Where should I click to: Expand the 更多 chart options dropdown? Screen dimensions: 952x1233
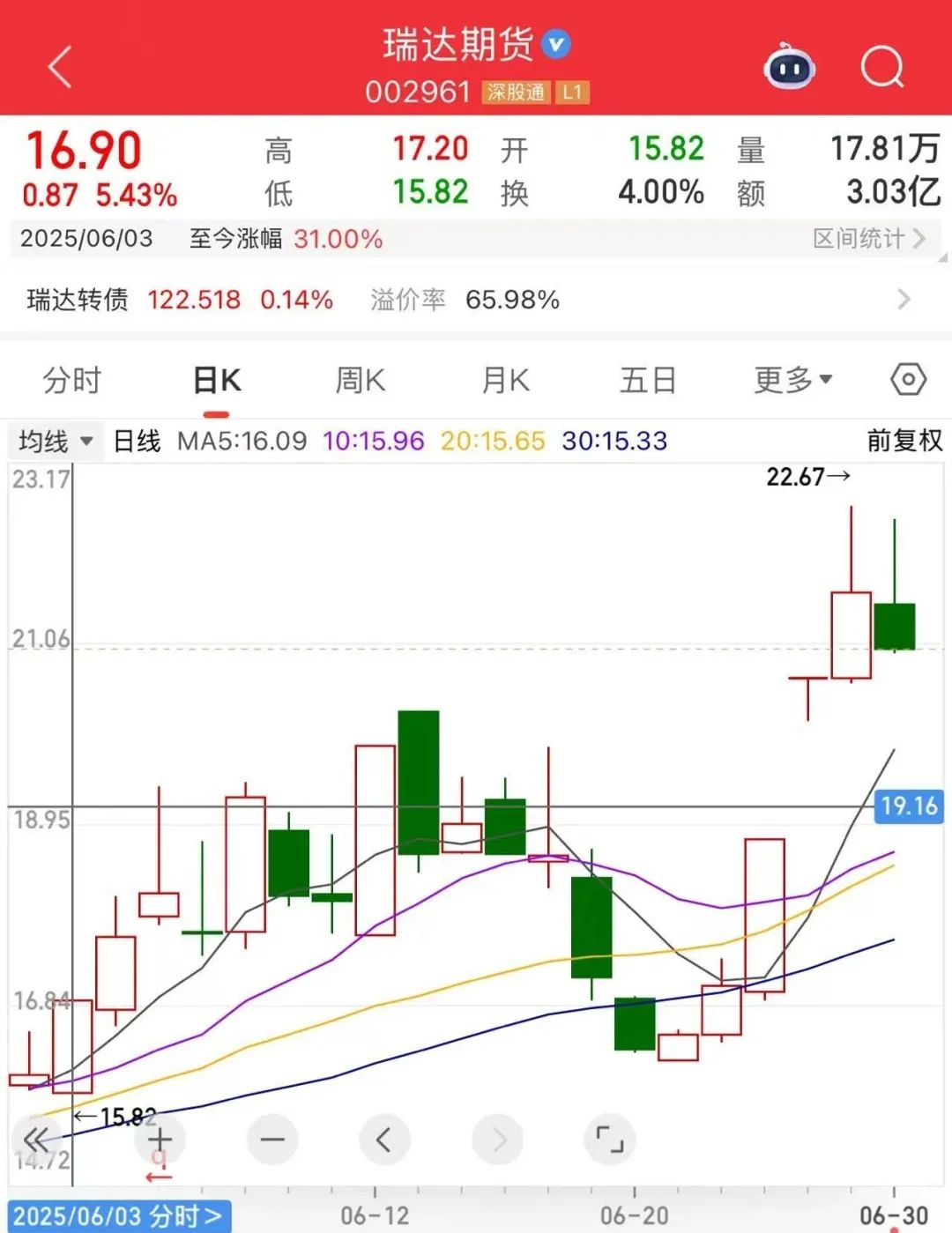click(792, 381)
